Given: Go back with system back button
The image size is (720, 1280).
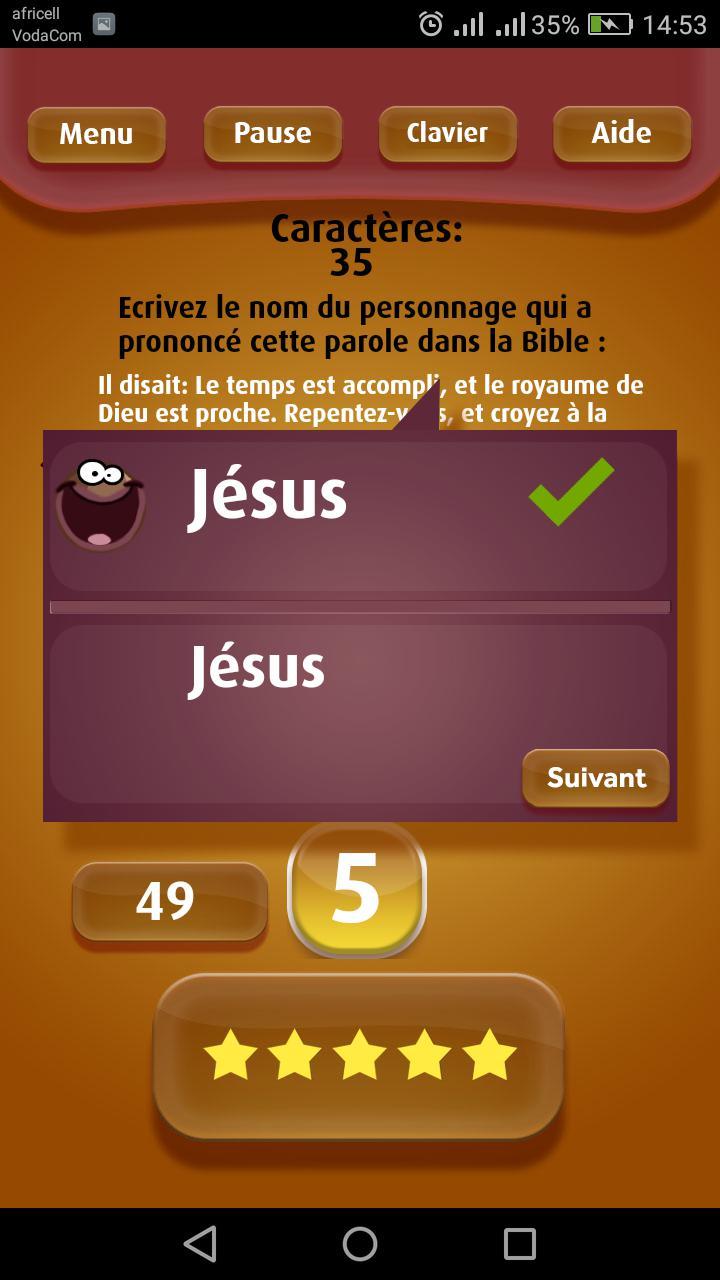Looking at the screenshot, I should pos(200,1243).
